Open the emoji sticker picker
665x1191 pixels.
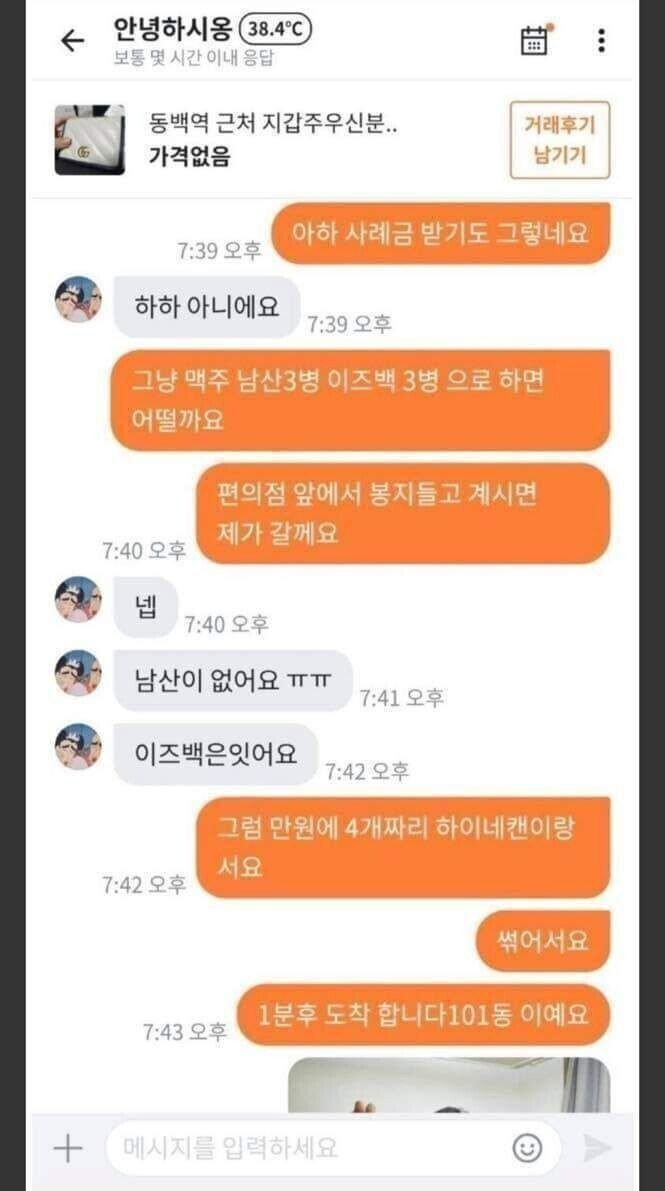pos(527,1147)
